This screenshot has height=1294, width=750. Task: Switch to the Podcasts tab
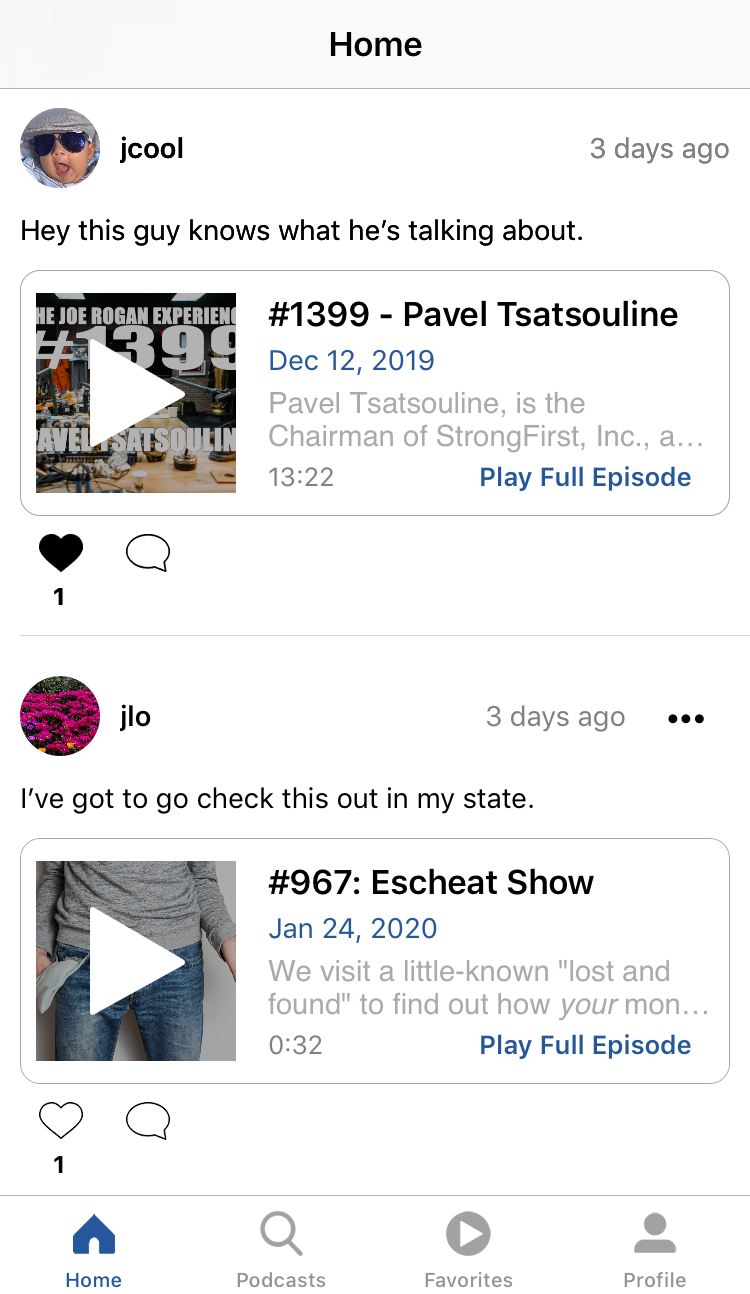(281, 1248)
